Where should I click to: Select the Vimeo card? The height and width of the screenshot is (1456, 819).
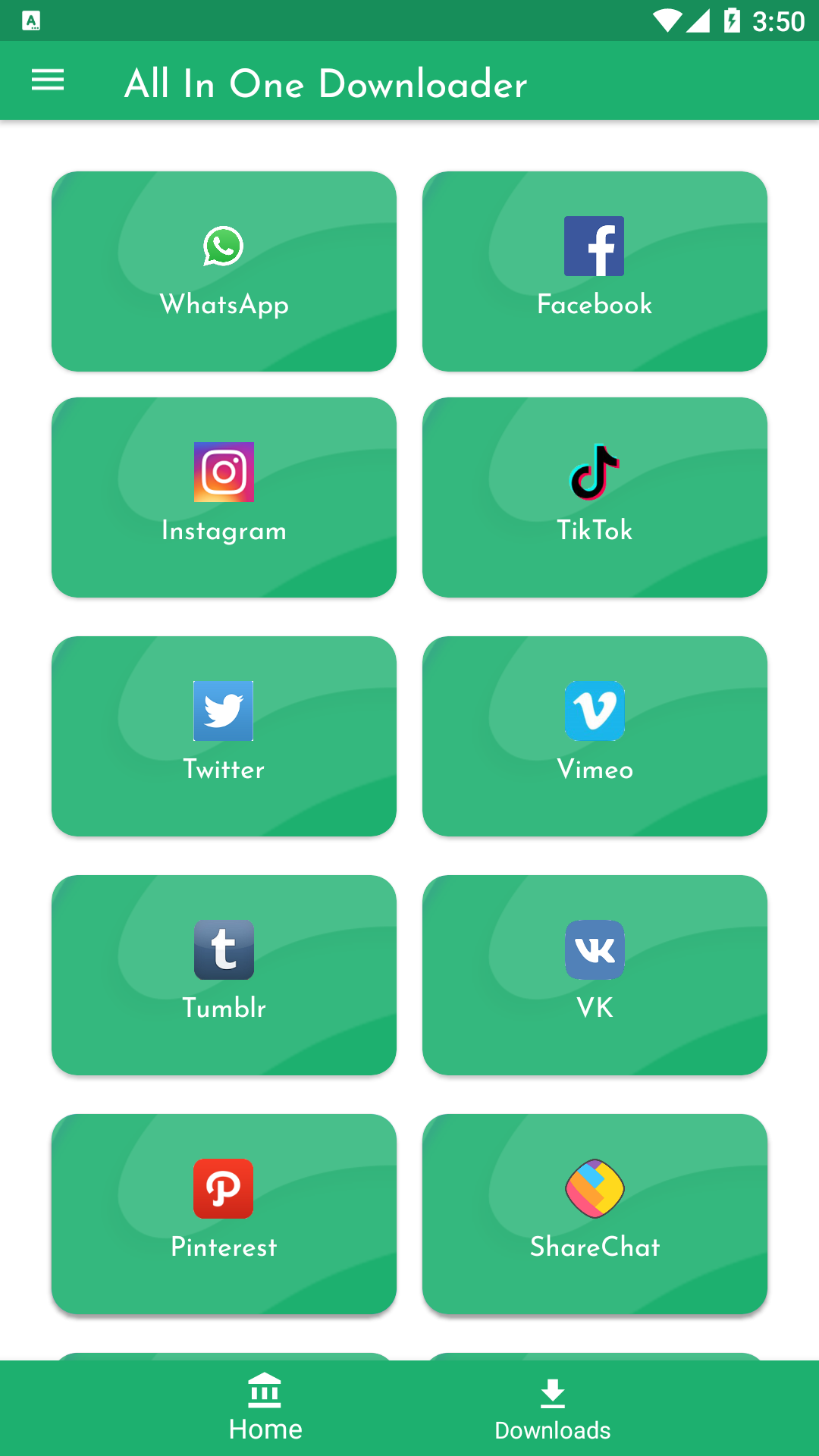pyautogui.click(x=595, y=736)
